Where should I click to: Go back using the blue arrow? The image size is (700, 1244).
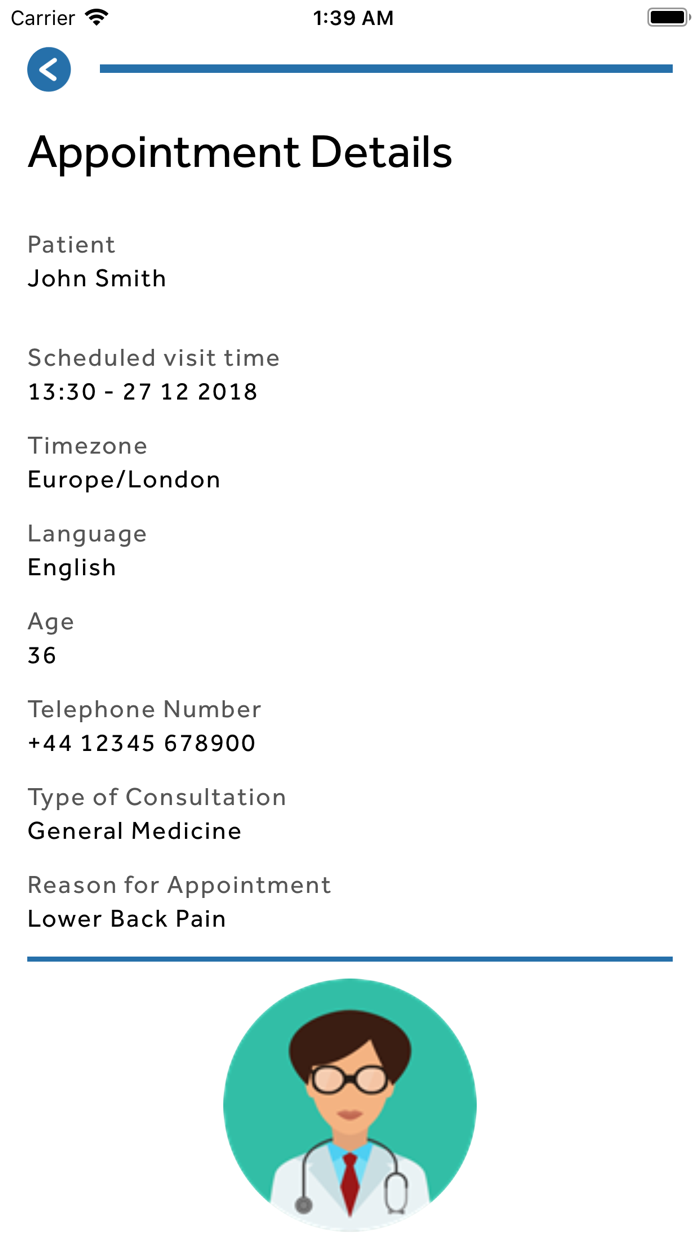click(49, 70)
